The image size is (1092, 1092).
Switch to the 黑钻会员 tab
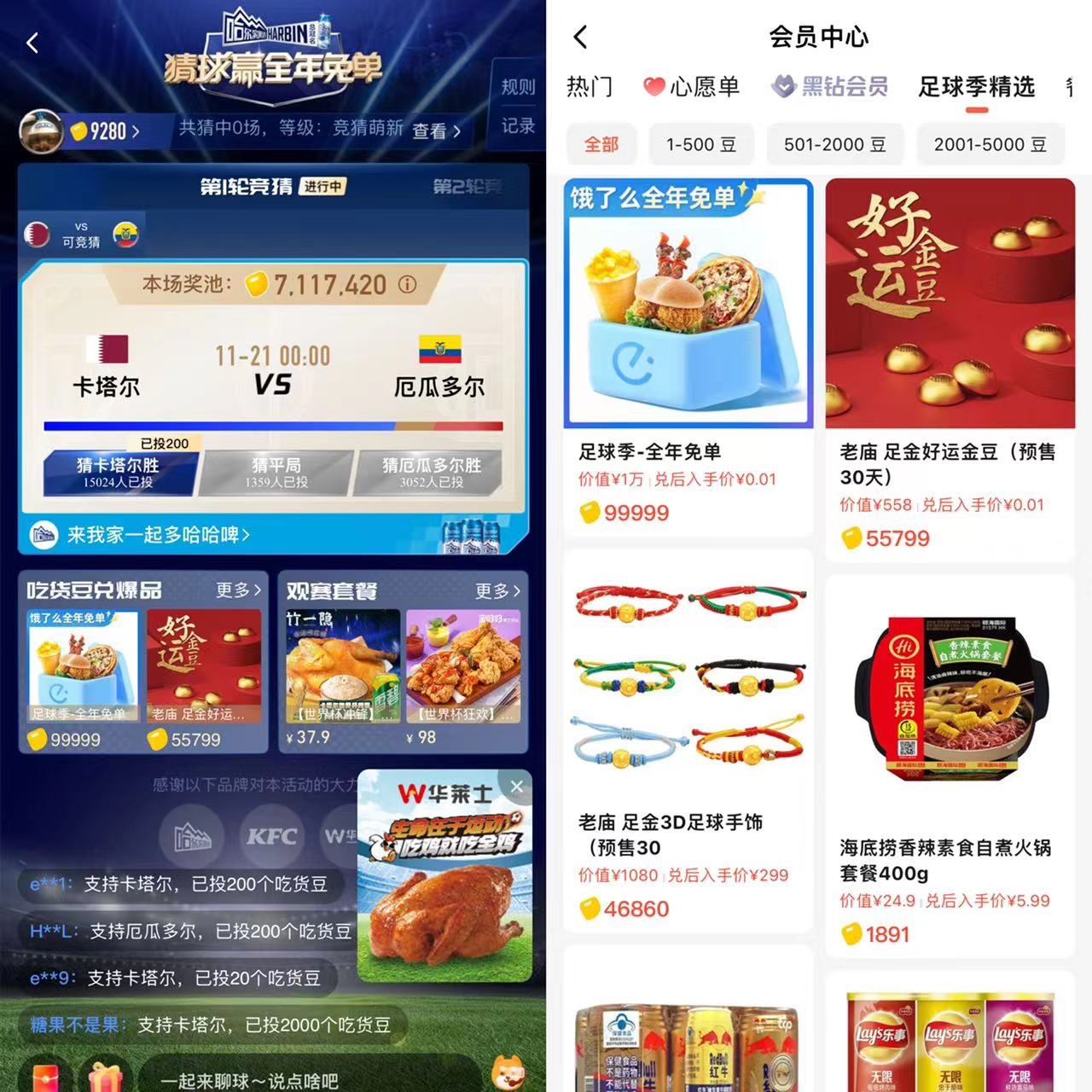830,87
